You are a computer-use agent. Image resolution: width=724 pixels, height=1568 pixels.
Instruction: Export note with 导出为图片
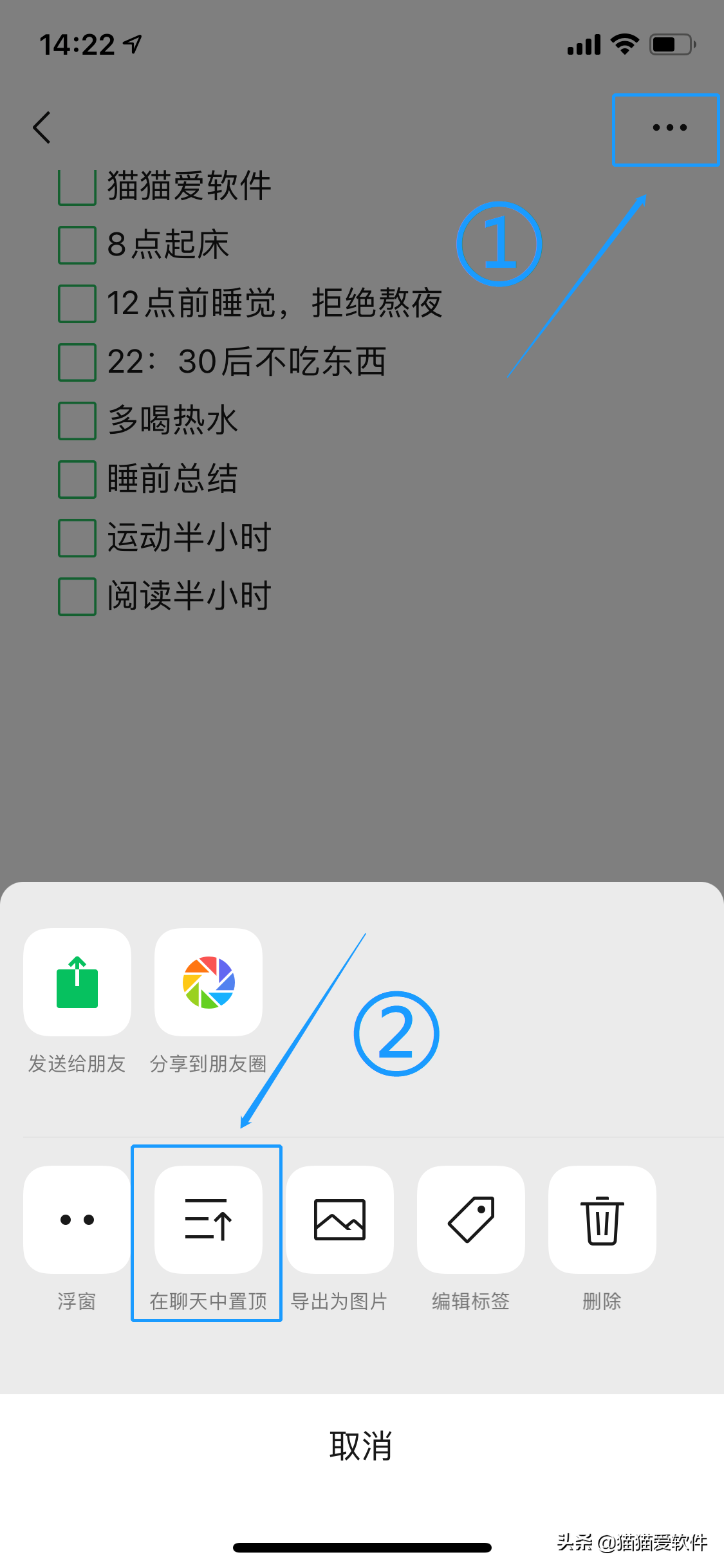[x=340, y=1220]
